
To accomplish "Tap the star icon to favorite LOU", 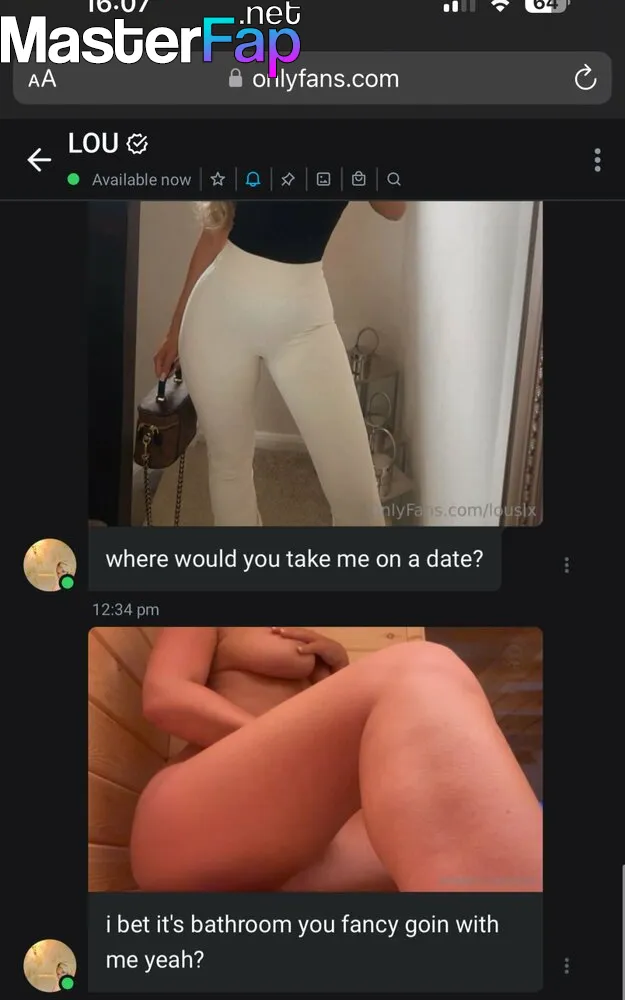I will click(x=217, y=179).
